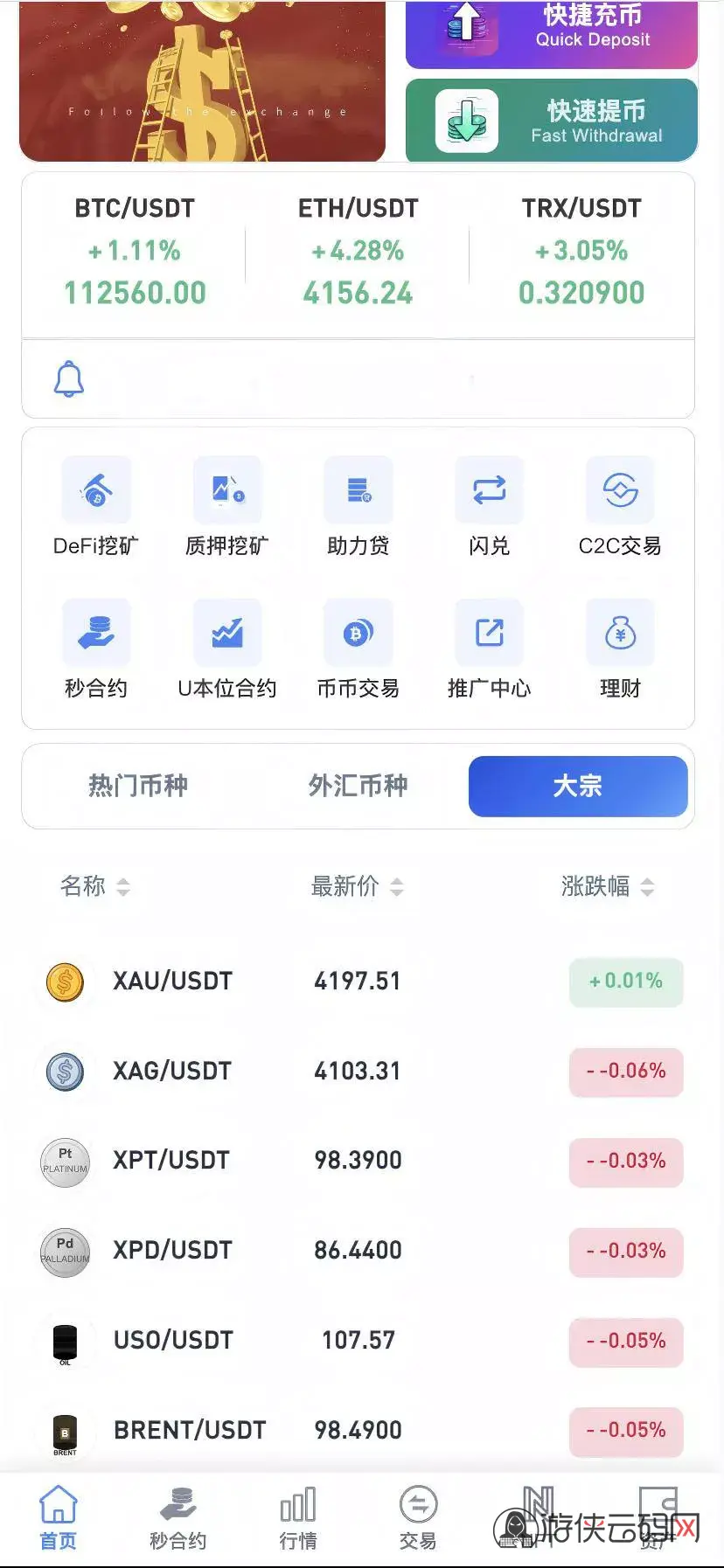Screen dimensions: 724x1568
Task: Switch to the 热门币种 tab
Action: (138, 786)
